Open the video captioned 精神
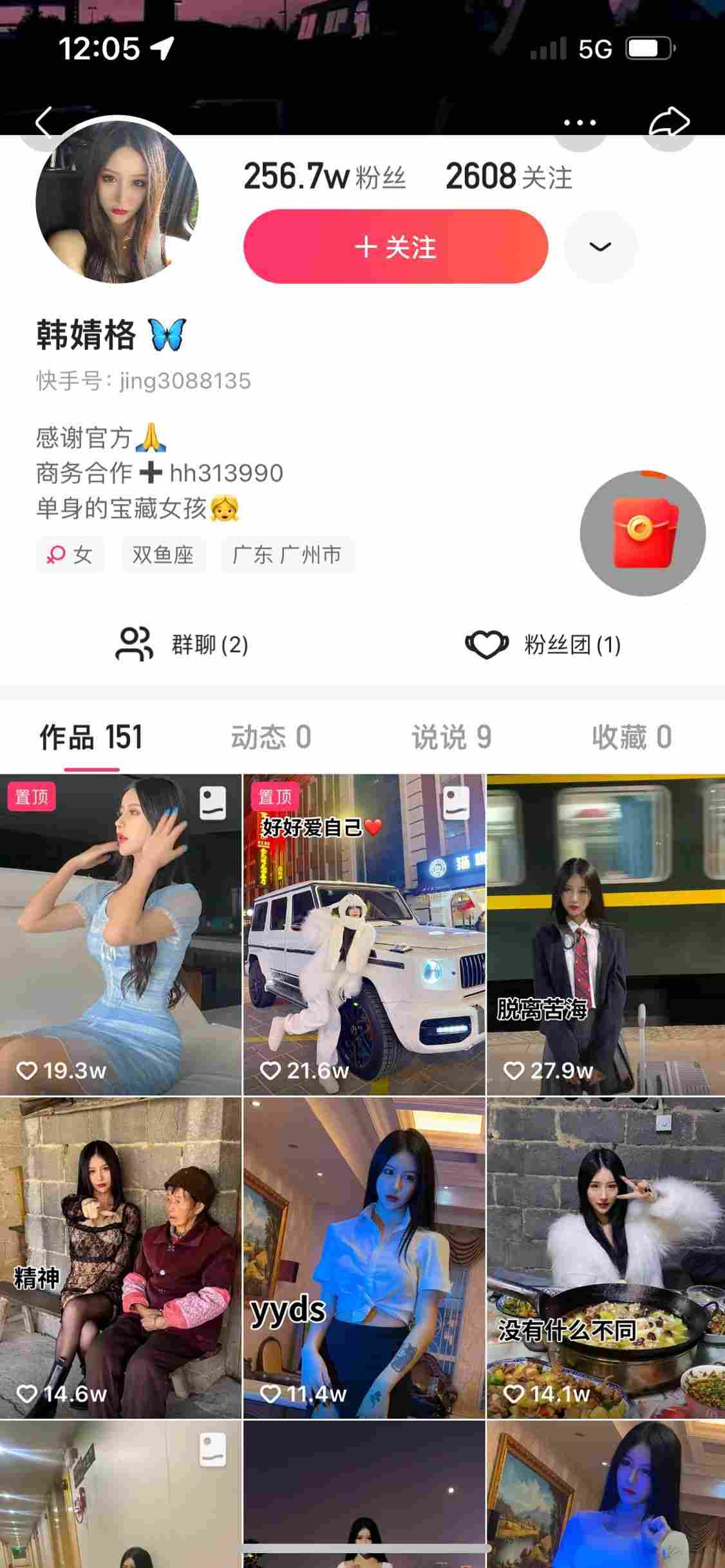Image resolution: width=725 pixels, height=1568 pixels. tap(120, 1258)
